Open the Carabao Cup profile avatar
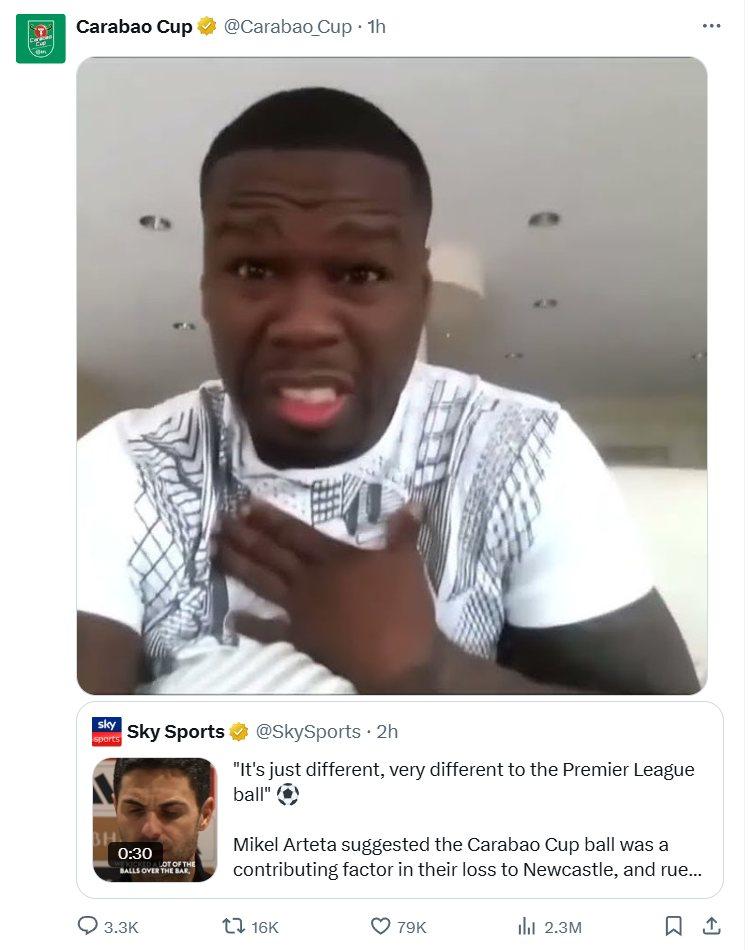 click(x=40, y=39)
